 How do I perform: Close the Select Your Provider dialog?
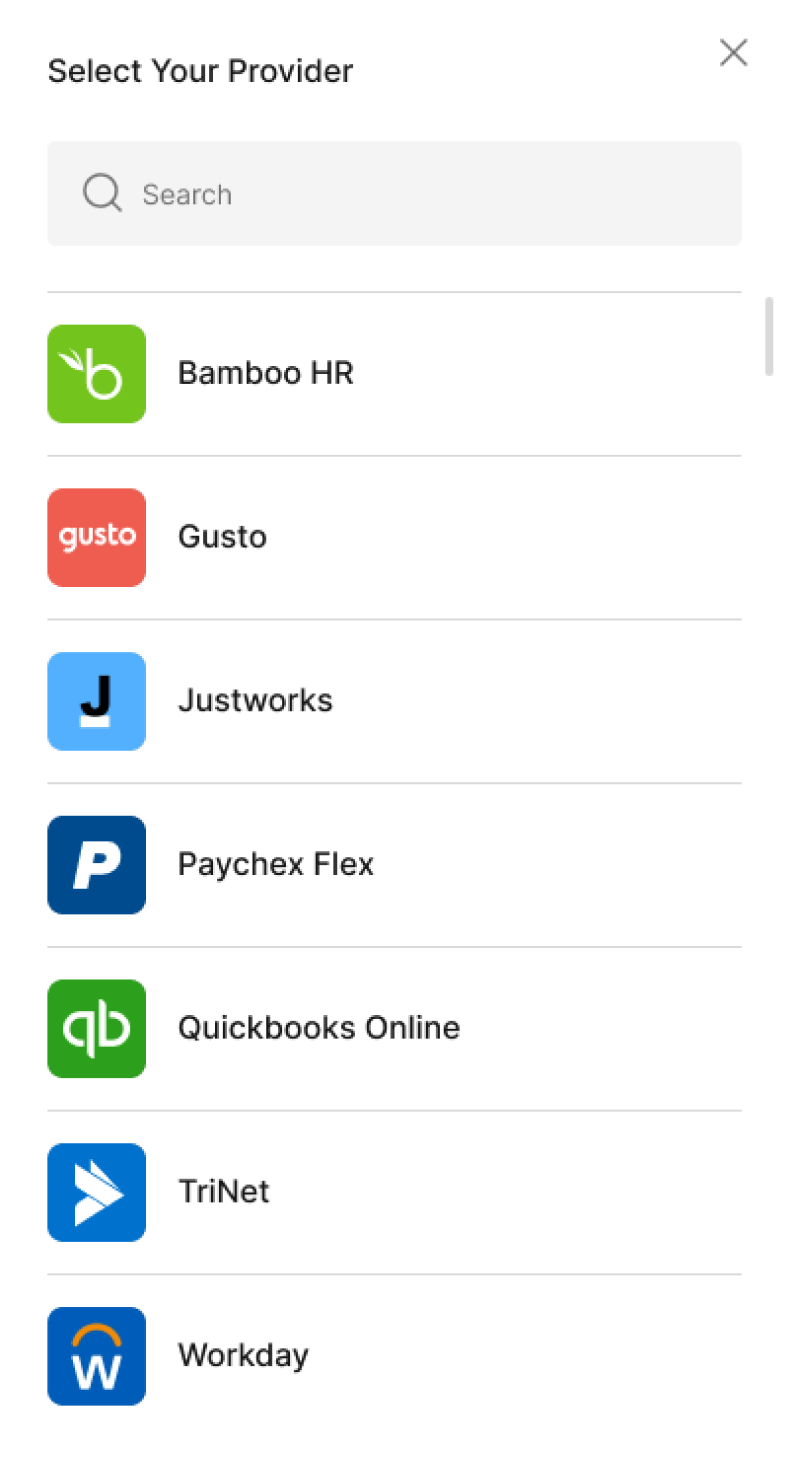pyautogui.click(x=733, y=53)
